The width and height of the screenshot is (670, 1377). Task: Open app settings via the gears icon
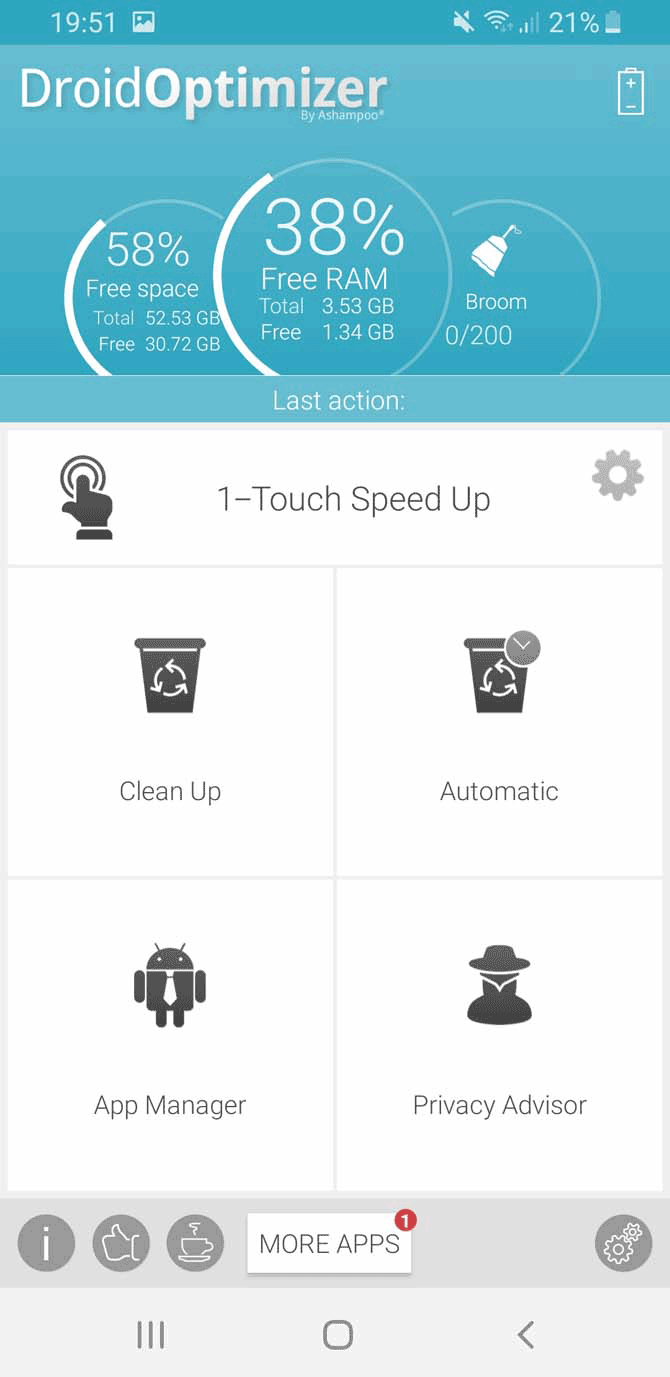(623, 1243)
